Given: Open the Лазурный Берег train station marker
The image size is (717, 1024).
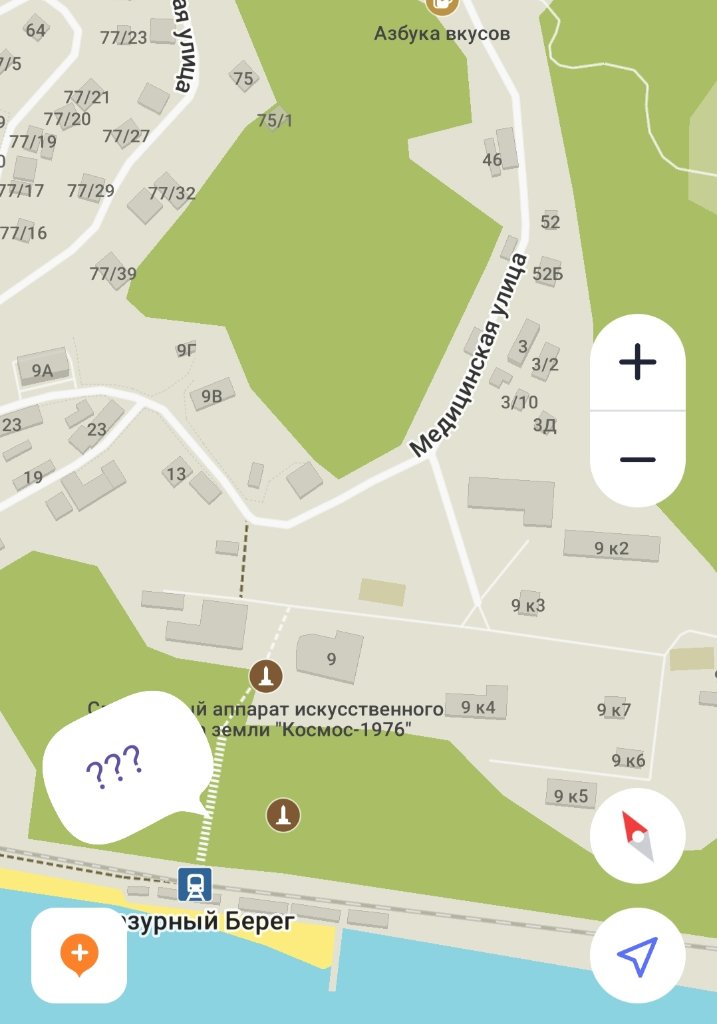Looking at the screenshot, I should (x=194, y=883).
